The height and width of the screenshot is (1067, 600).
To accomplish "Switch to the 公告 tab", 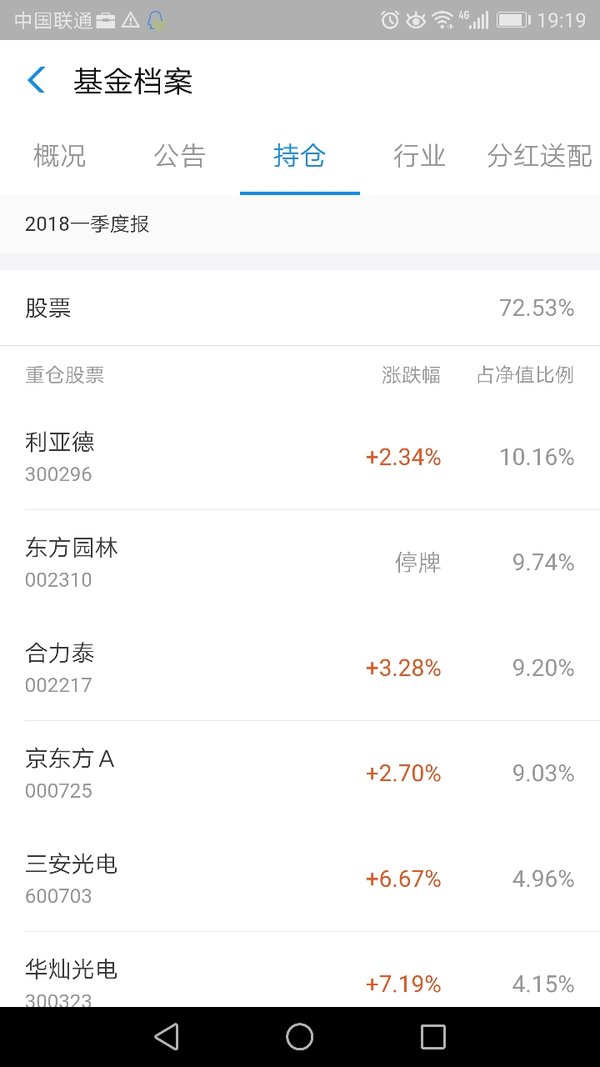I will 180,156.
